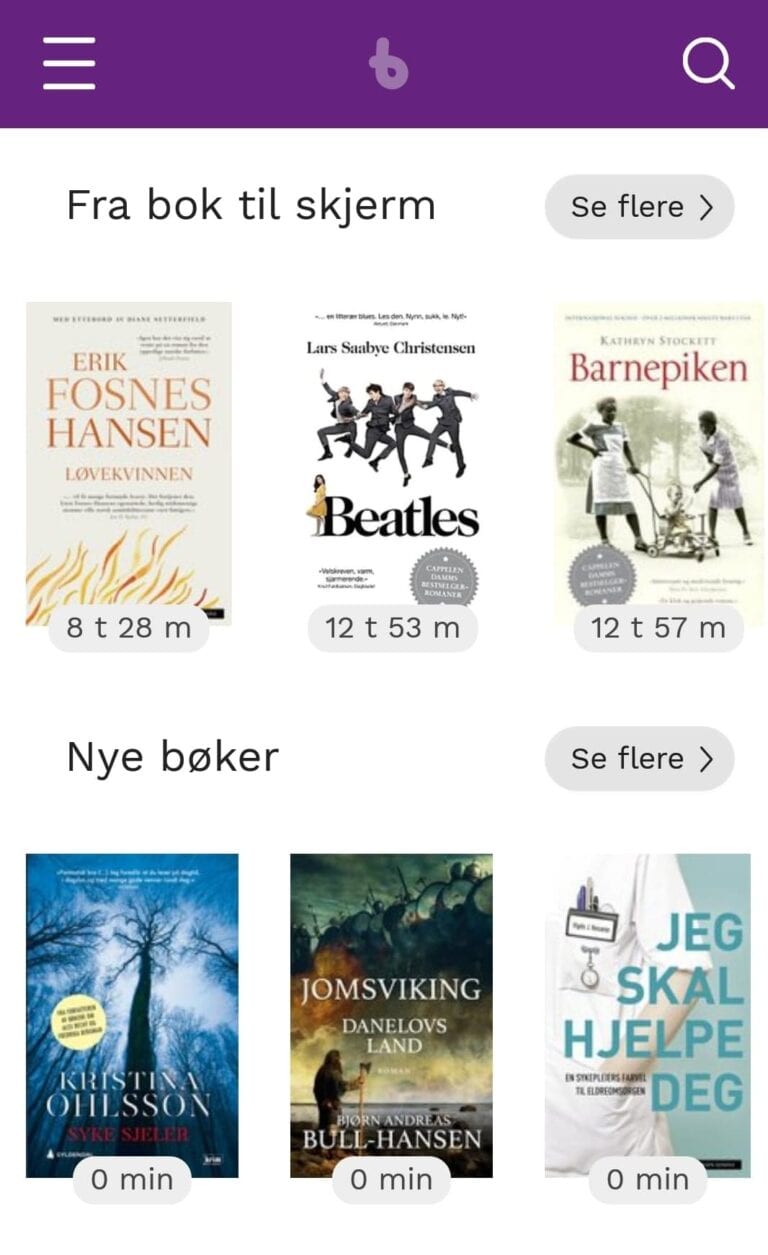View Jomsviking Danelovs land book

(x=391, y=1014)
